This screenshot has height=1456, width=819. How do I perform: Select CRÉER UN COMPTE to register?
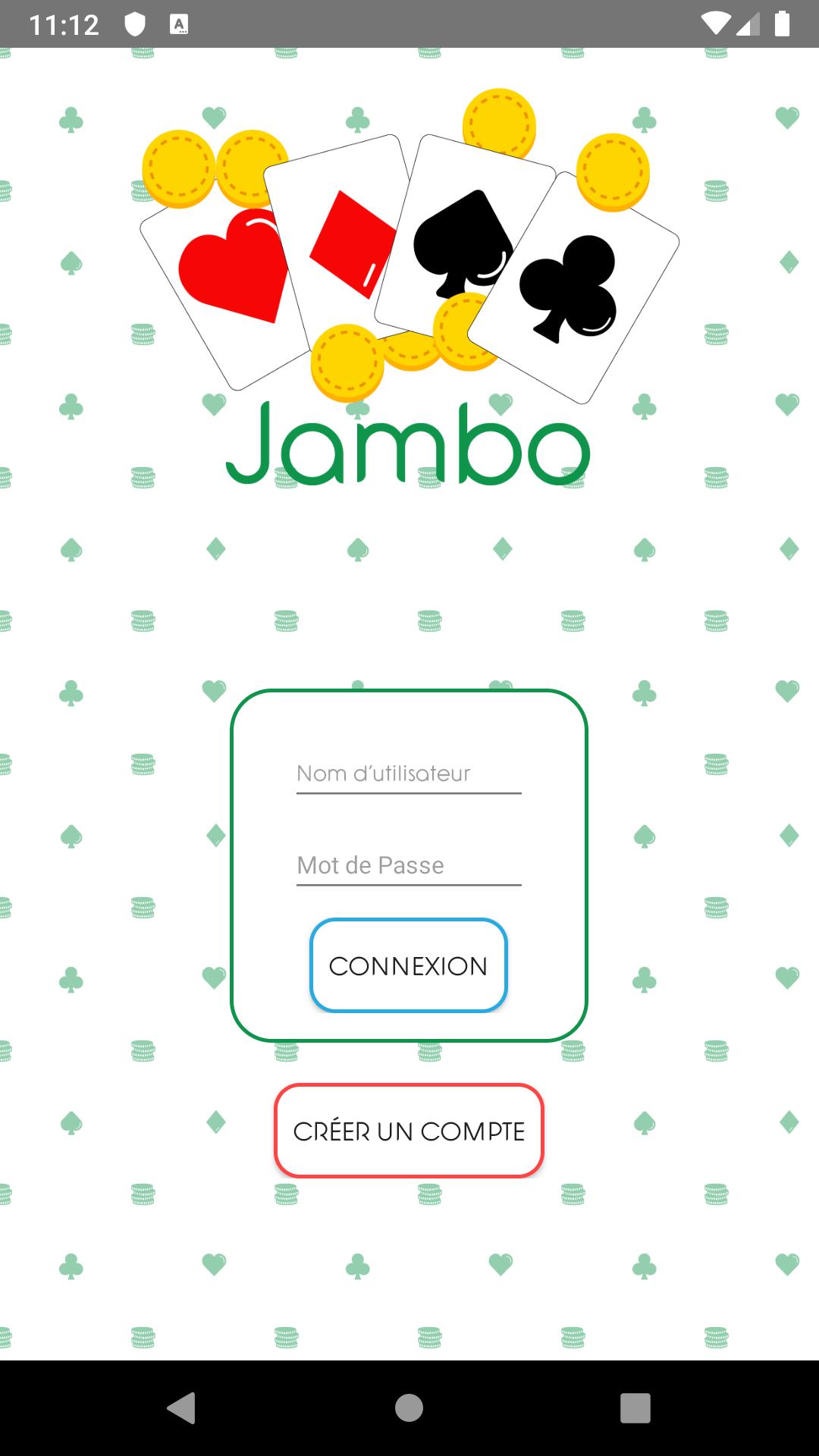click(409, 1131)
